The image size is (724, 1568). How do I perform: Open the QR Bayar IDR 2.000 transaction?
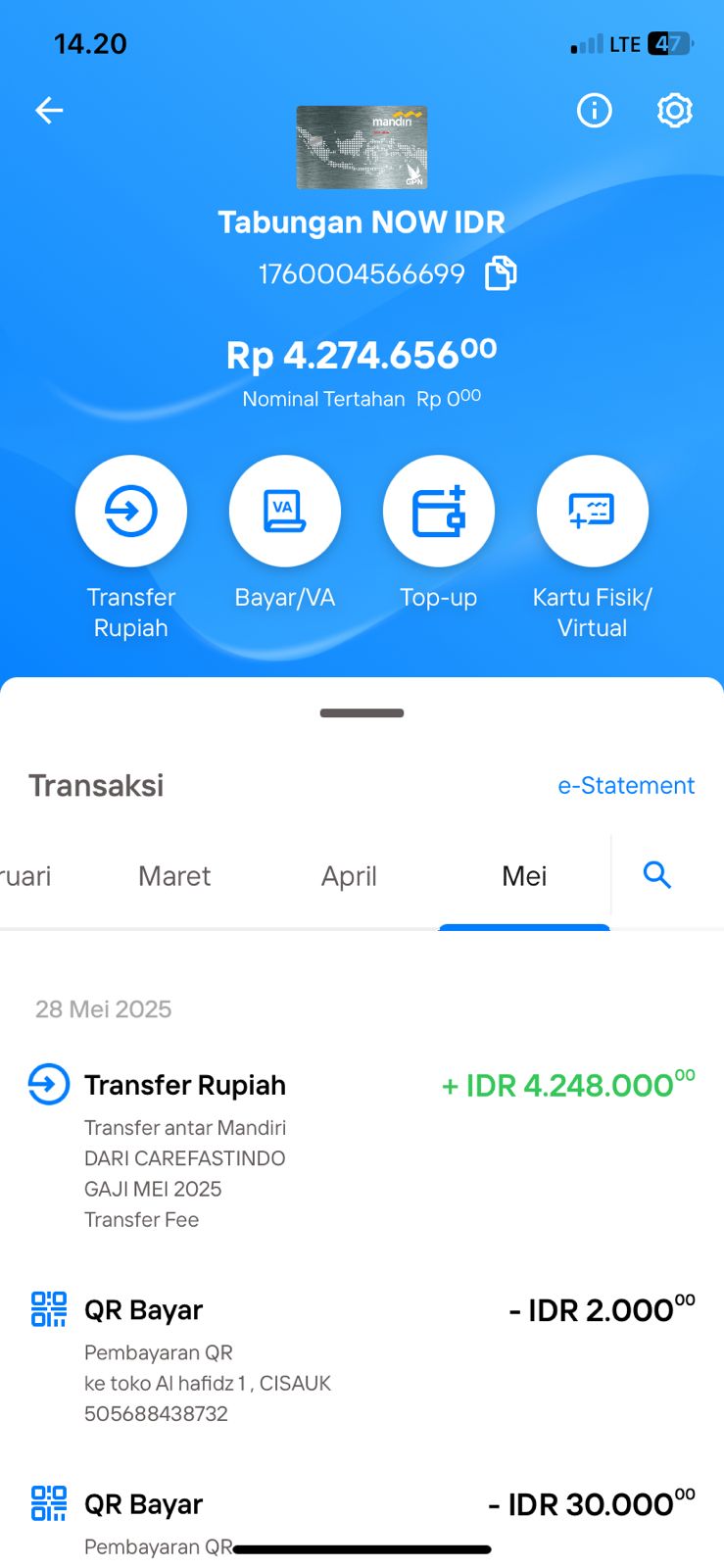[362, 1359]
